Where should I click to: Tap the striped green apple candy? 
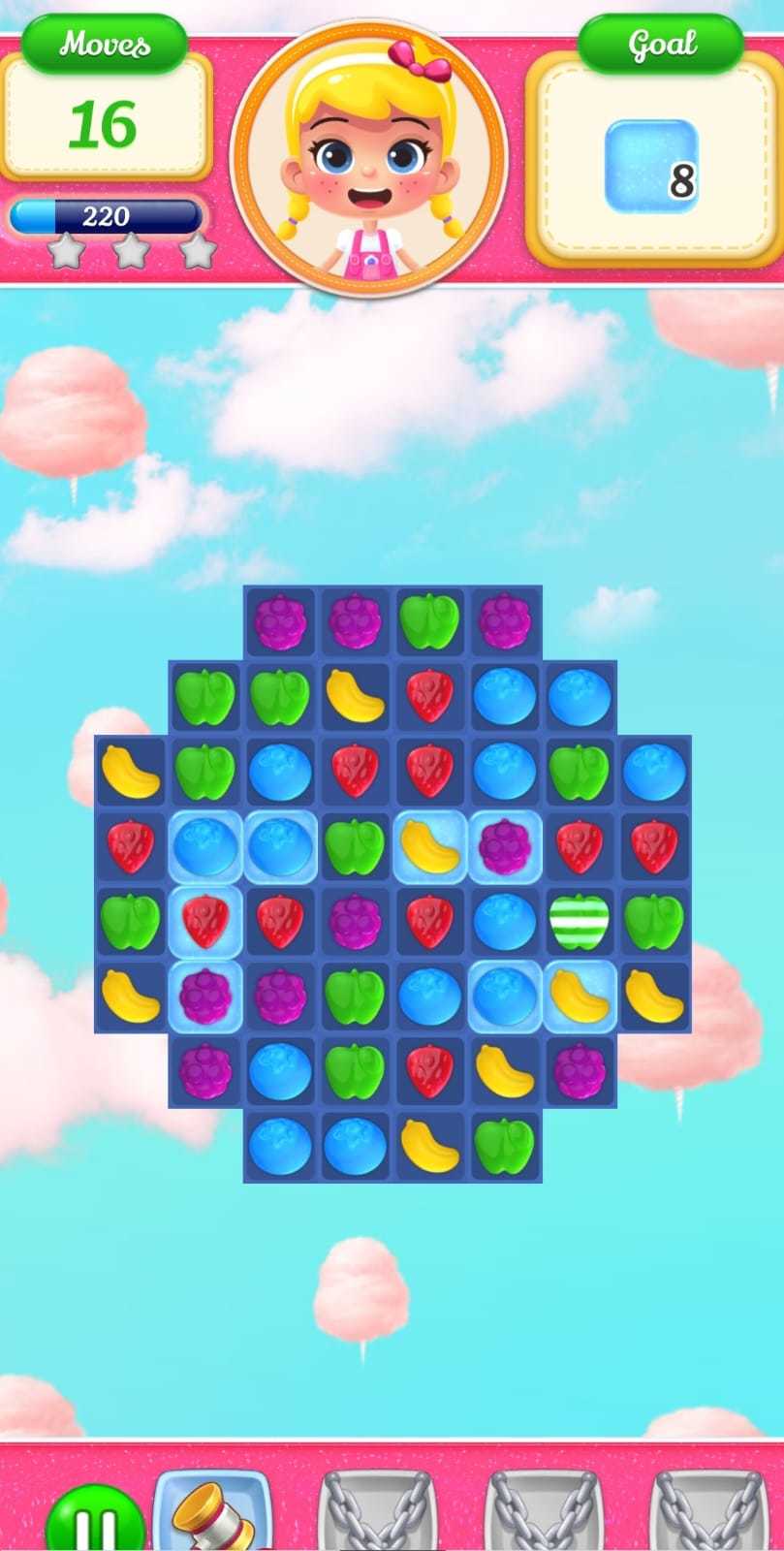click(580, 921)
